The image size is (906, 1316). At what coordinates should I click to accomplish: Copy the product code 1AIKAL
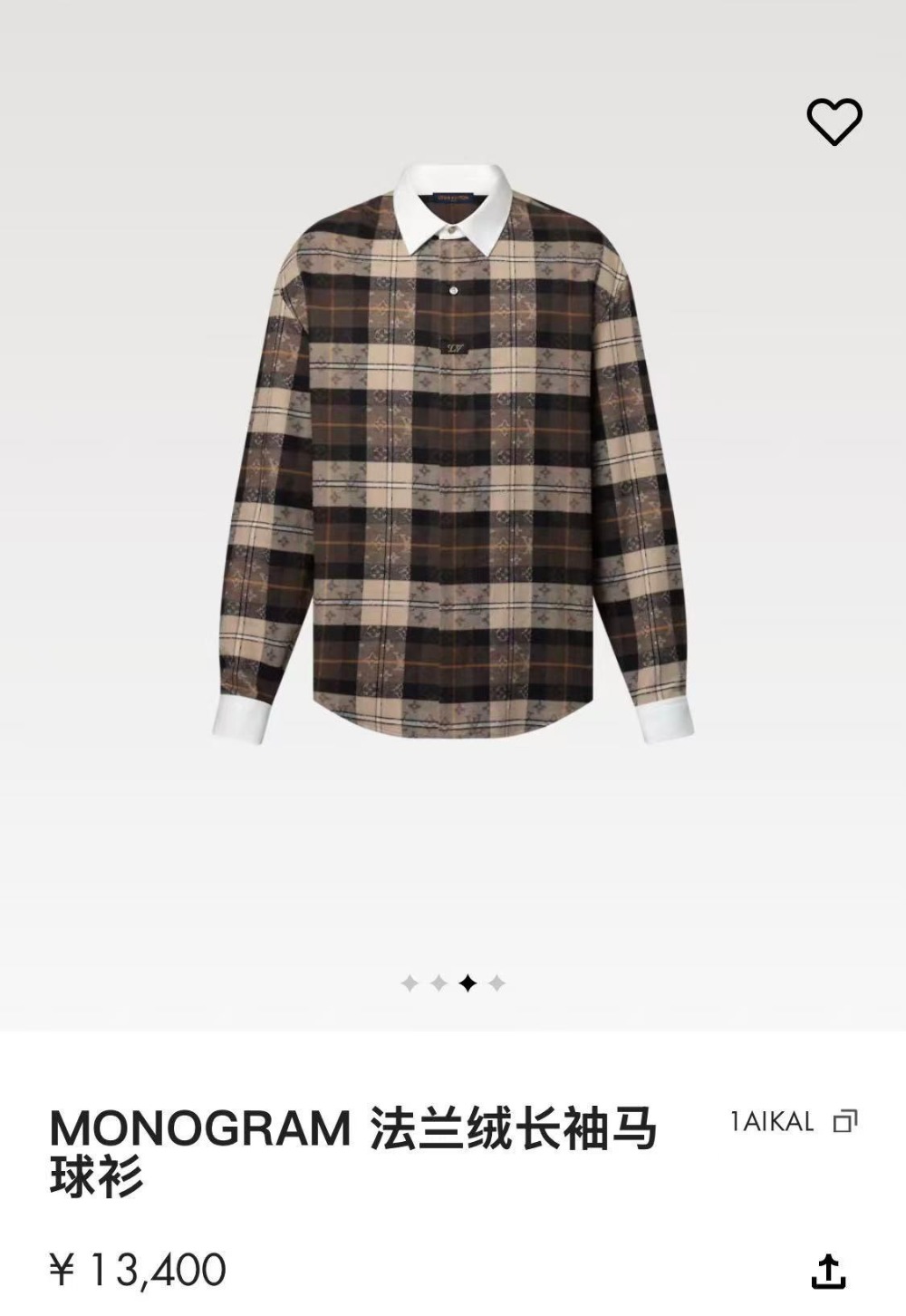pos(844,1121)
